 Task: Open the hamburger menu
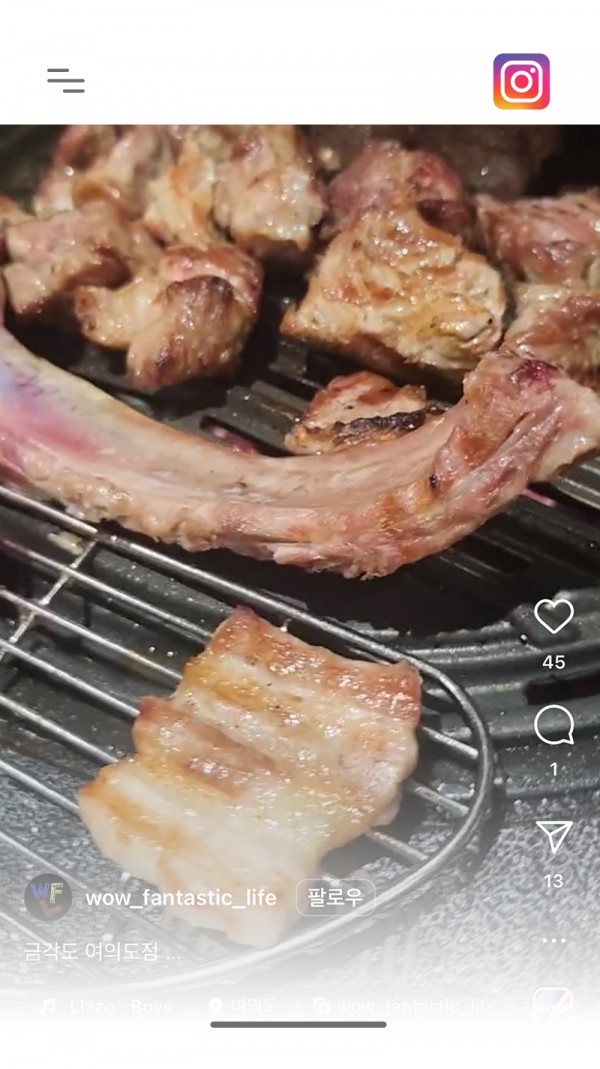pos(66,81)
